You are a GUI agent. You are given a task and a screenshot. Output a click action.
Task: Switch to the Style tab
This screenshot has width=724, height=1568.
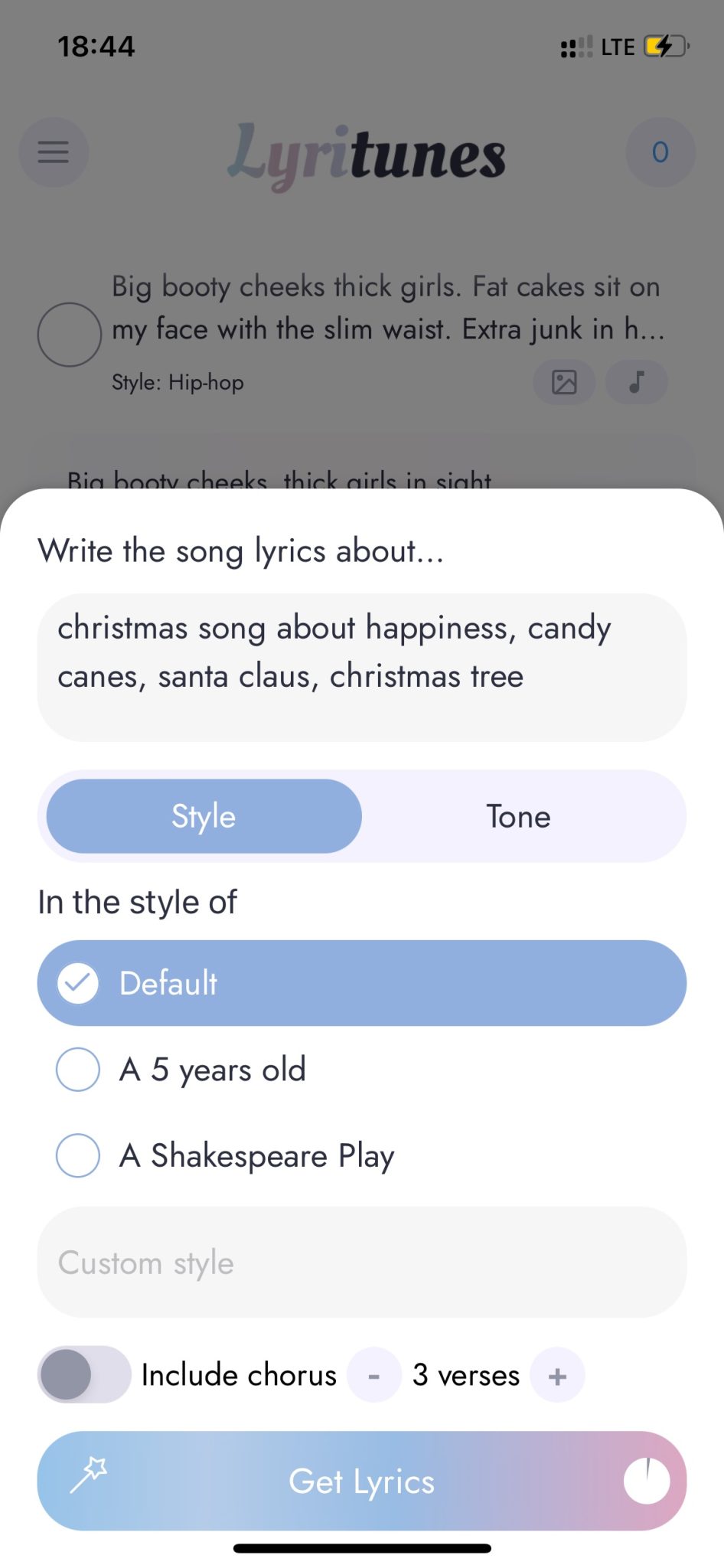[203, 816]
